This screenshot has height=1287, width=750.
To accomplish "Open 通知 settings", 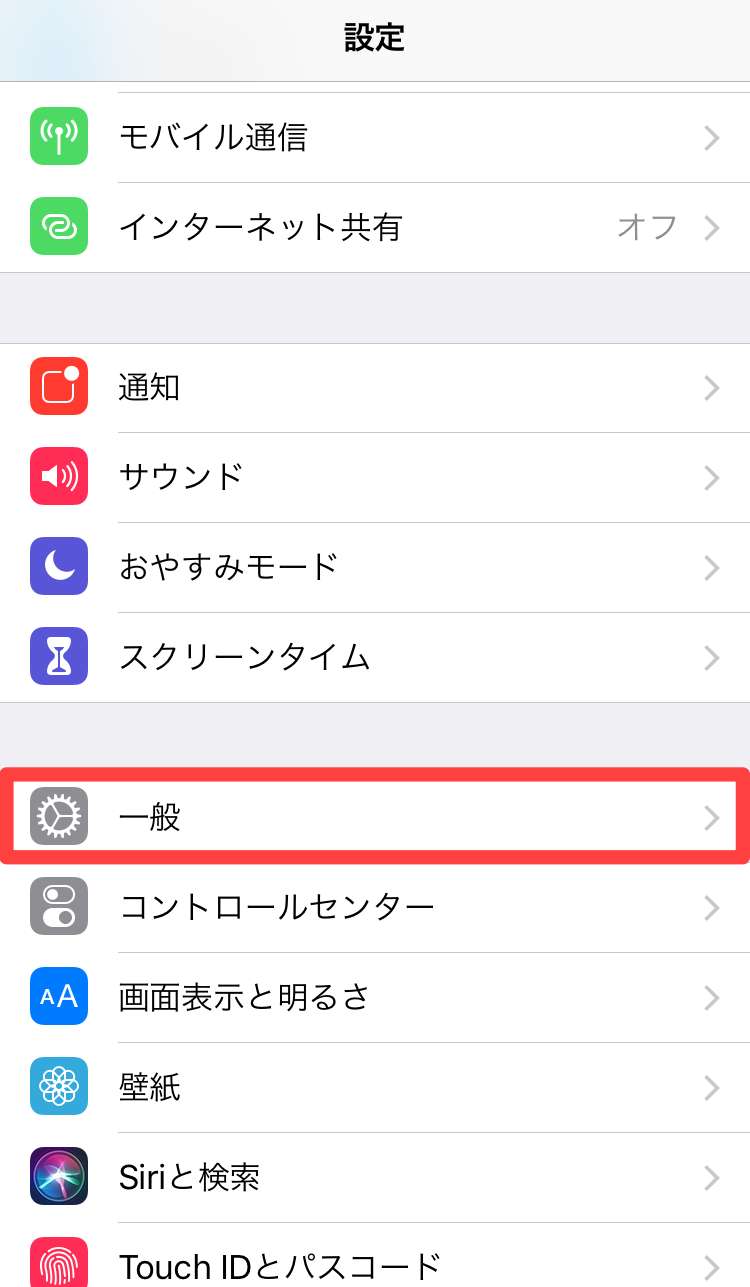I will tap(375, 387).
